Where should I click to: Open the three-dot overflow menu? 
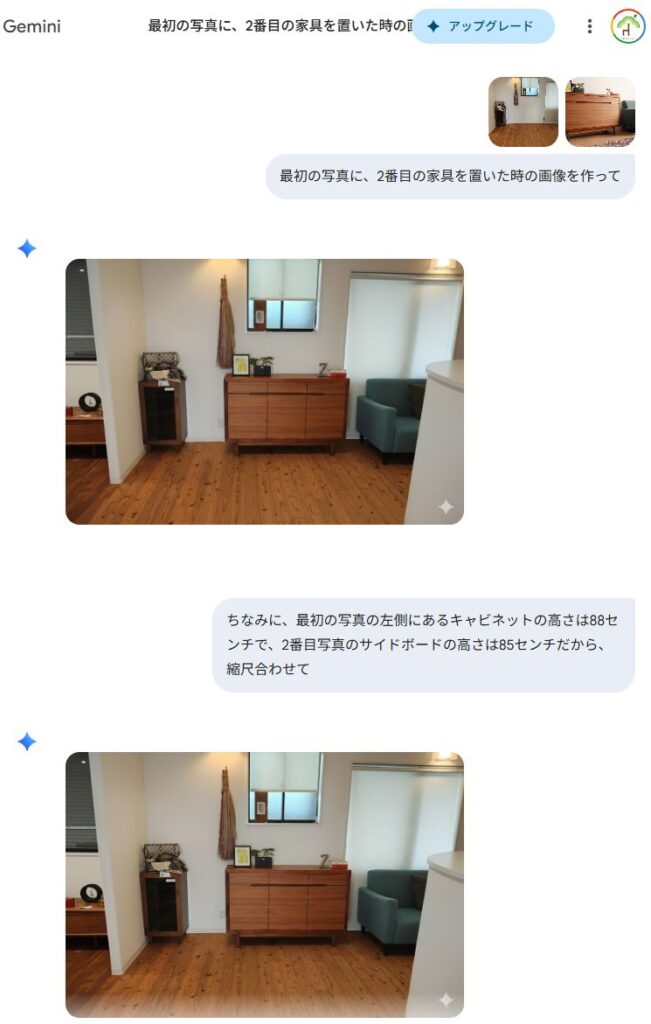[x=589, y=27]
